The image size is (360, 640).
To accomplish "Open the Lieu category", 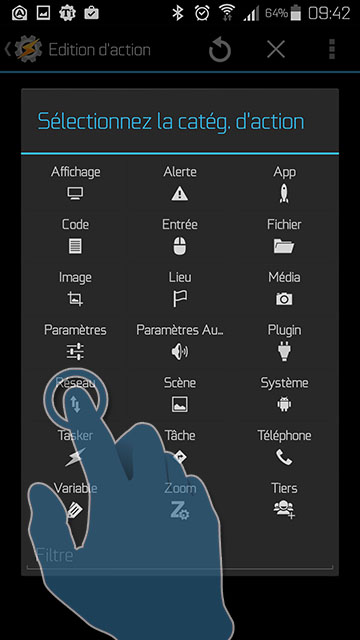I will click(x=180, y=289).
